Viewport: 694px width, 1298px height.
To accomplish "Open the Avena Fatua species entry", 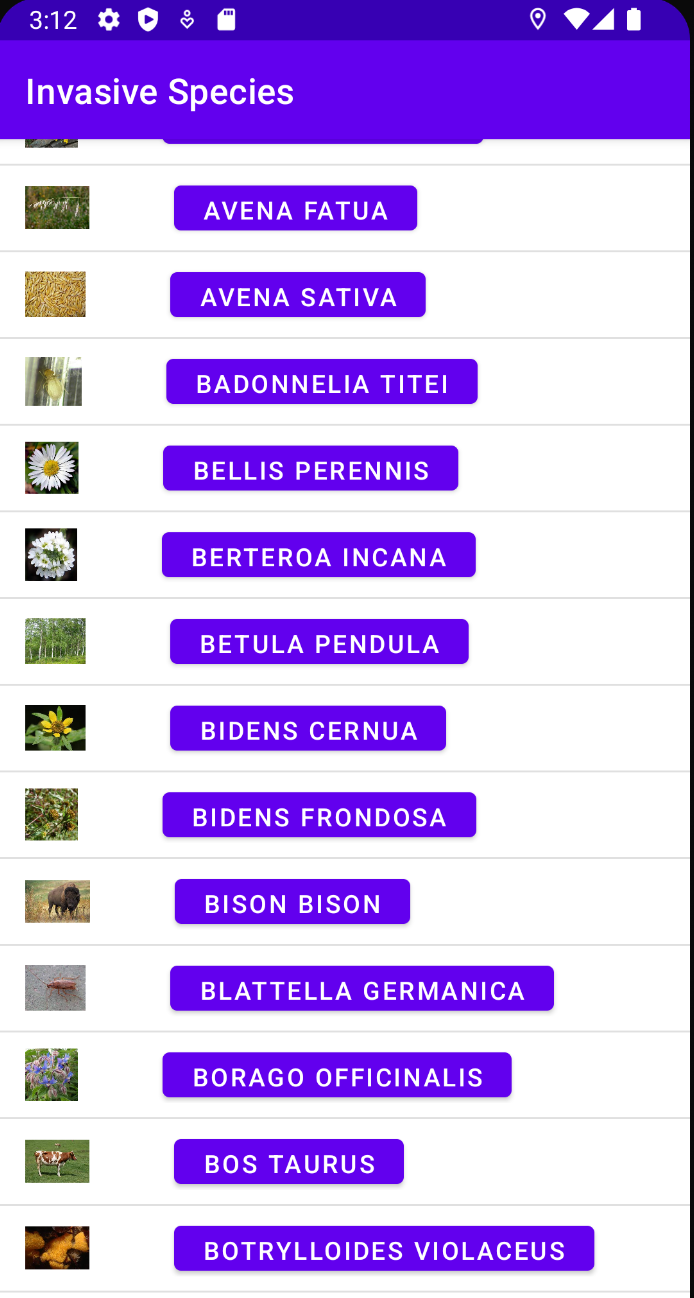I will pos(295,208).
